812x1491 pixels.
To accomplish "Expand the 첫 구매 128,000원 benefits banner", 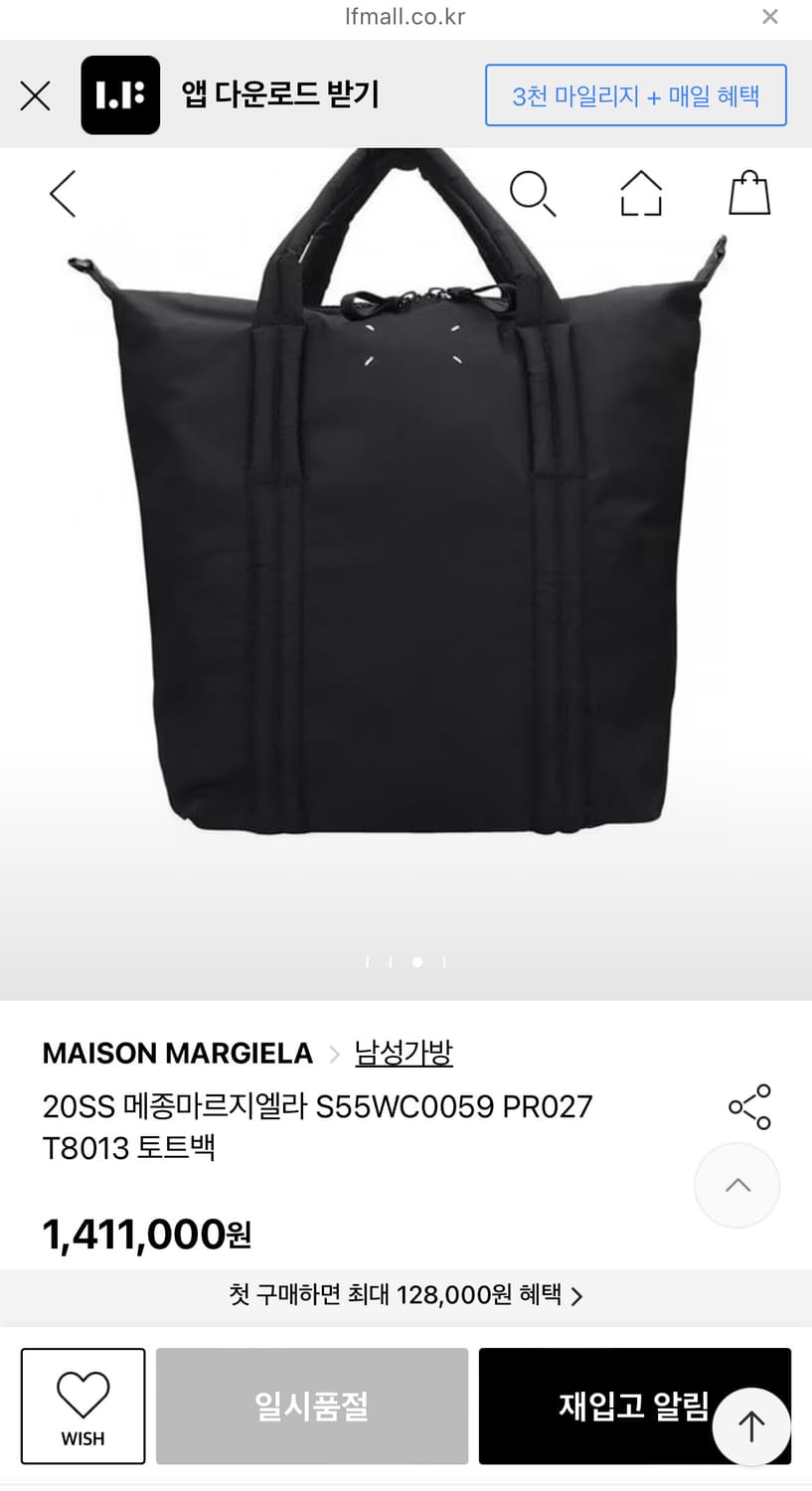I will (406, 1296).
